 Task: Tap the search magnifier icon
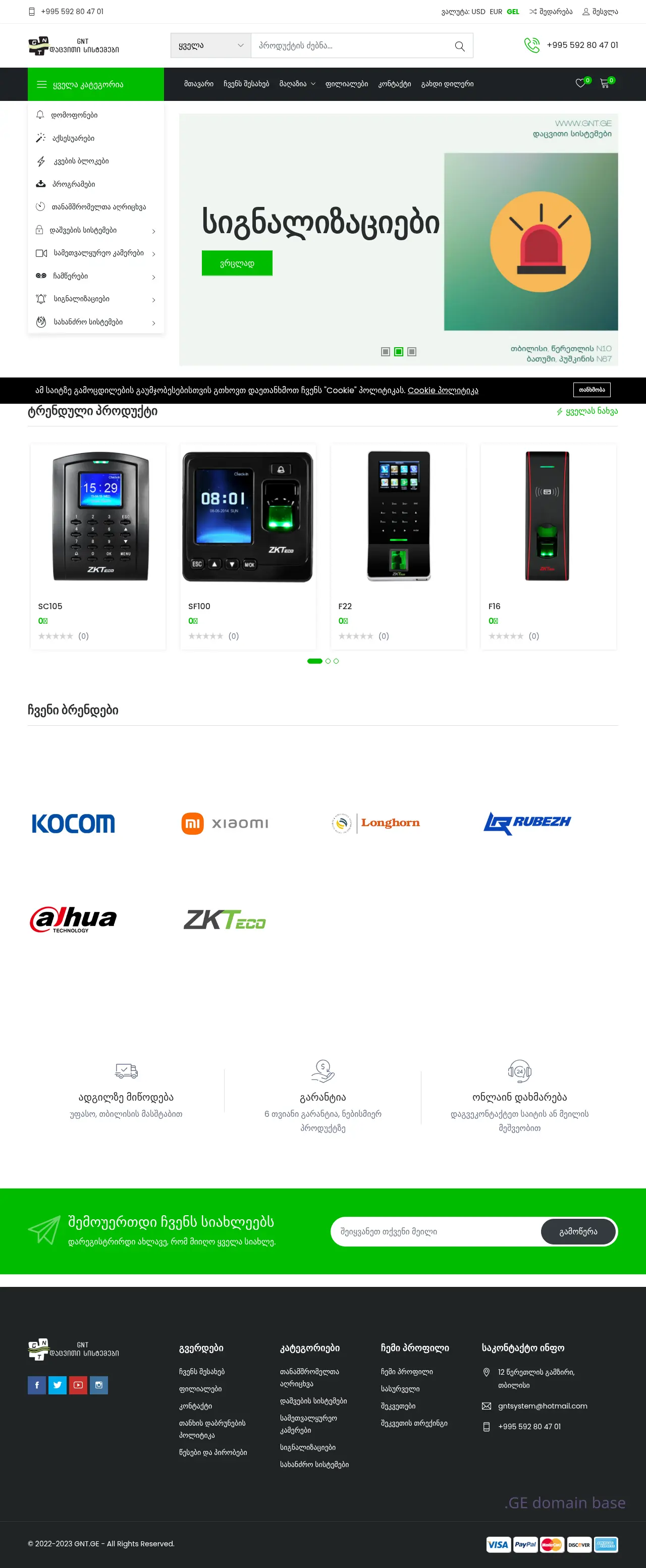[x=460, y=45]
